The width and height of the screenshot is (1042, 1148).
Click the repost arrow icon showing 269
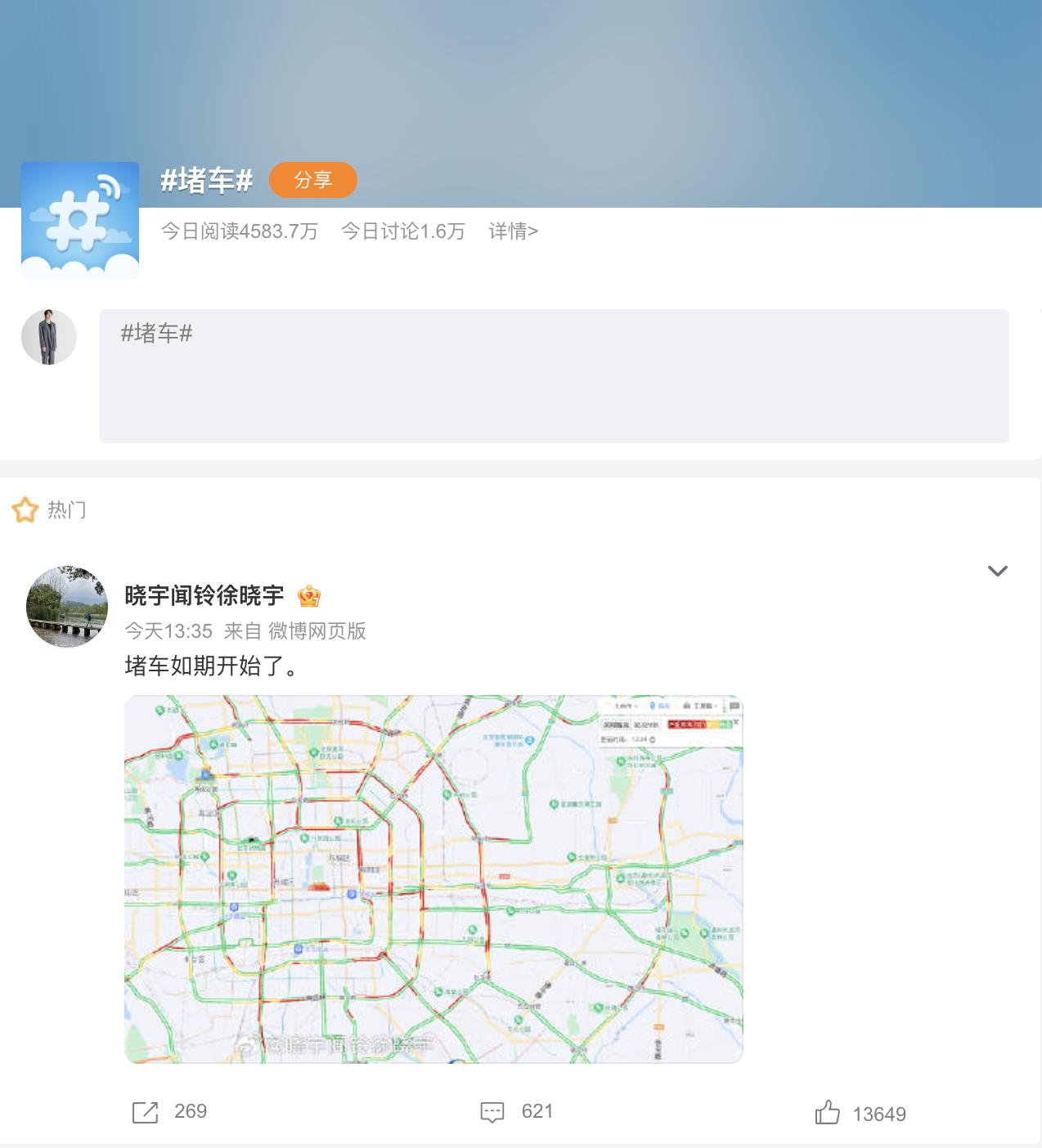[145, 1111]
